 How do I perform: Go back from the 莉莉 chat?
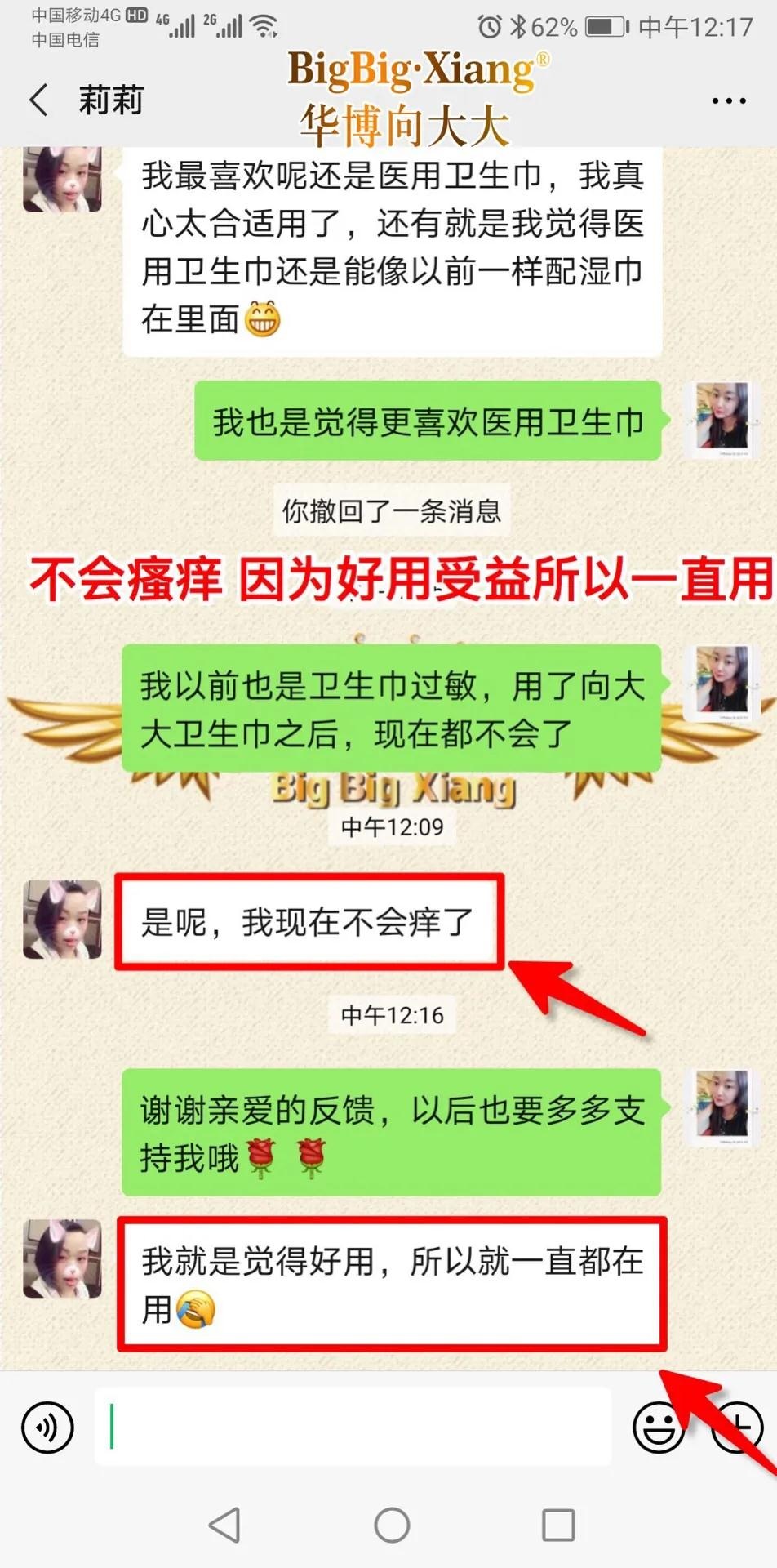pos(38,100)
